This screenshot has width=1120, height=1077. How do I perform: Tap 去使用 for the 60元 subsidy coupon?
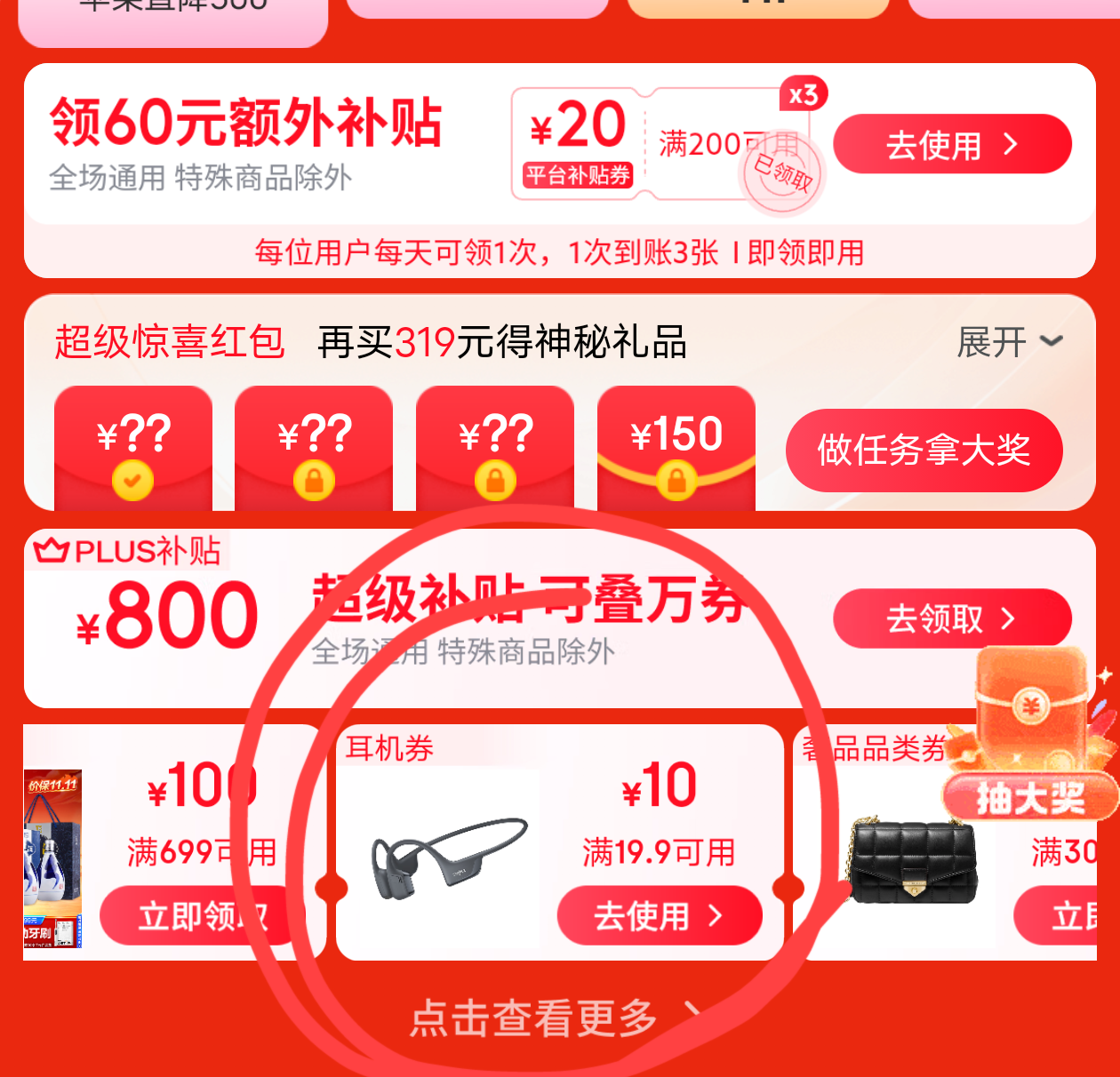pyautogui.click(x=951, y=144)
